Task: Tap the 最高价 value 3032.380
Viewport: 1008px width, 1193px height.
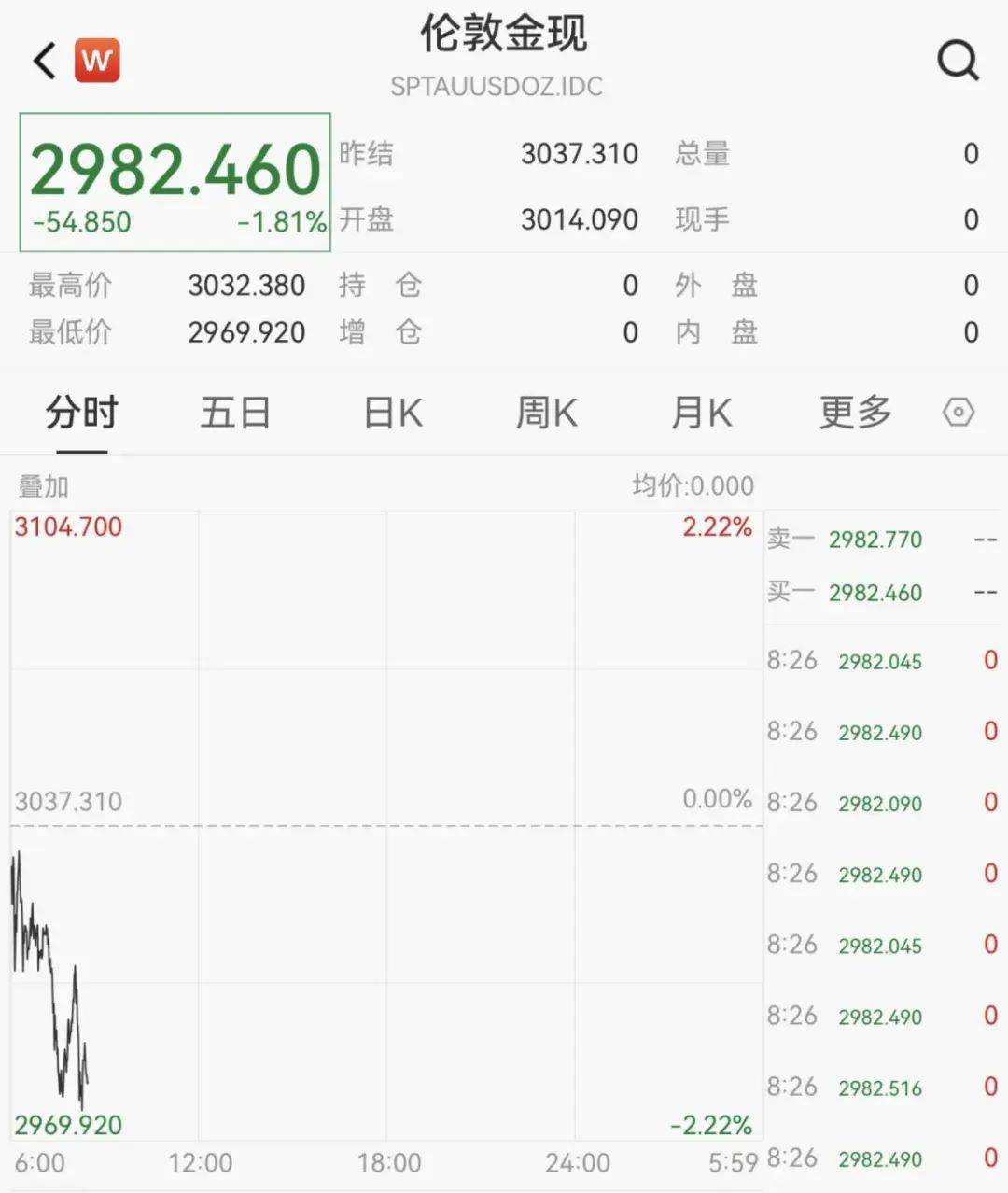Action: point(245,285)
